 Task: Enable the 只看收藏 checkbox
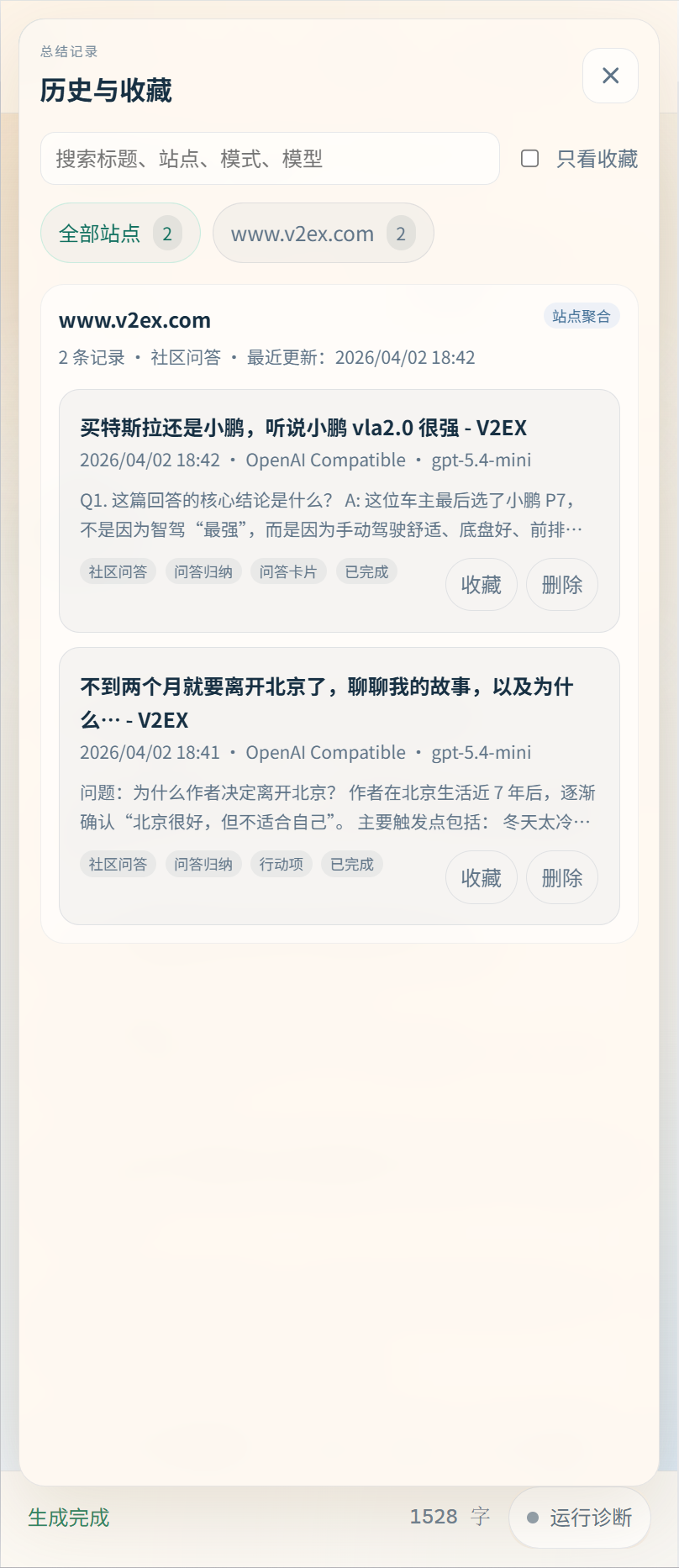(530, 159)
